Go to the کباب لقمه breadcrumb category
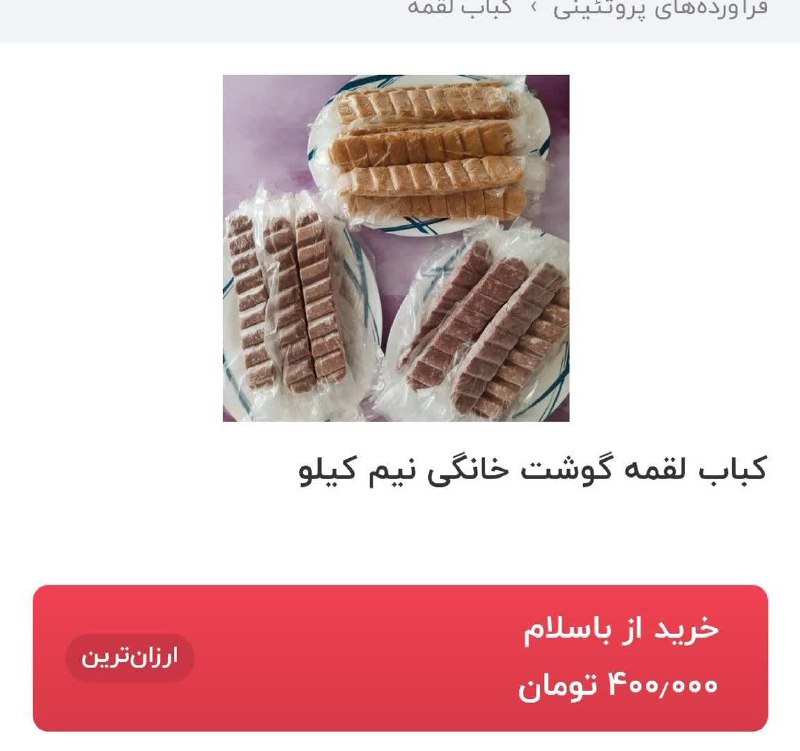Image resolution: width=800 pixels, height=751 pixels. [x=461, y=8]
